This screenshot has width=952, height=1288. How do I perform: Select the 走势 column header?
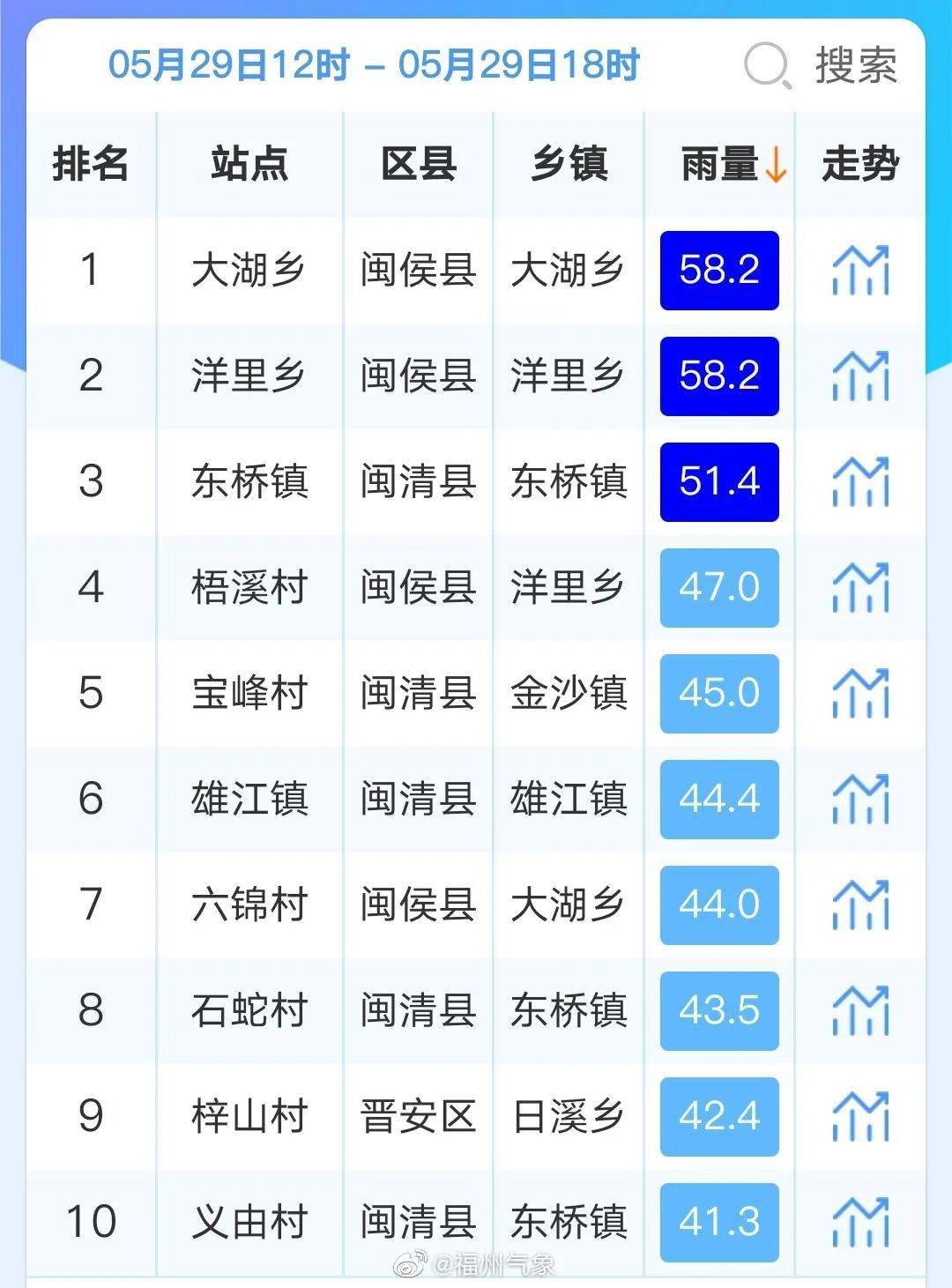point(859,163)
